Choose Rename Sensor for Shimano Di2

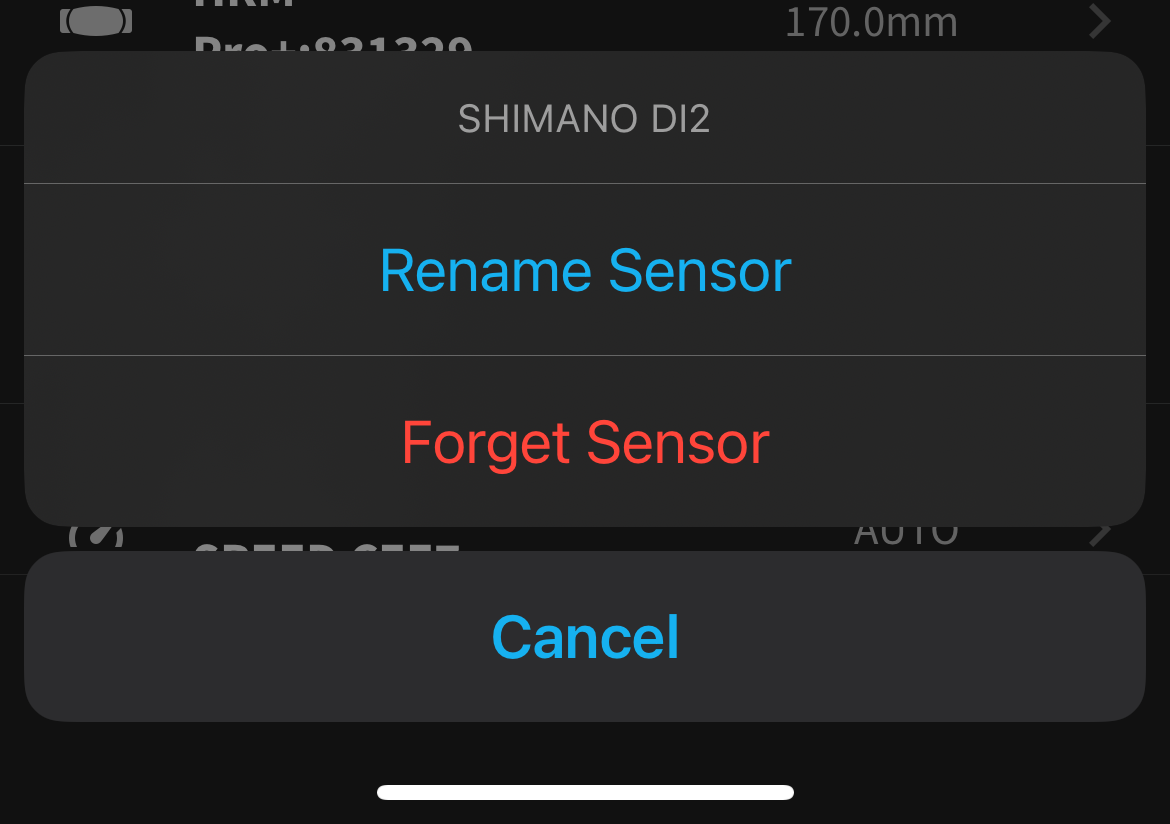click(x=585, y=270)
